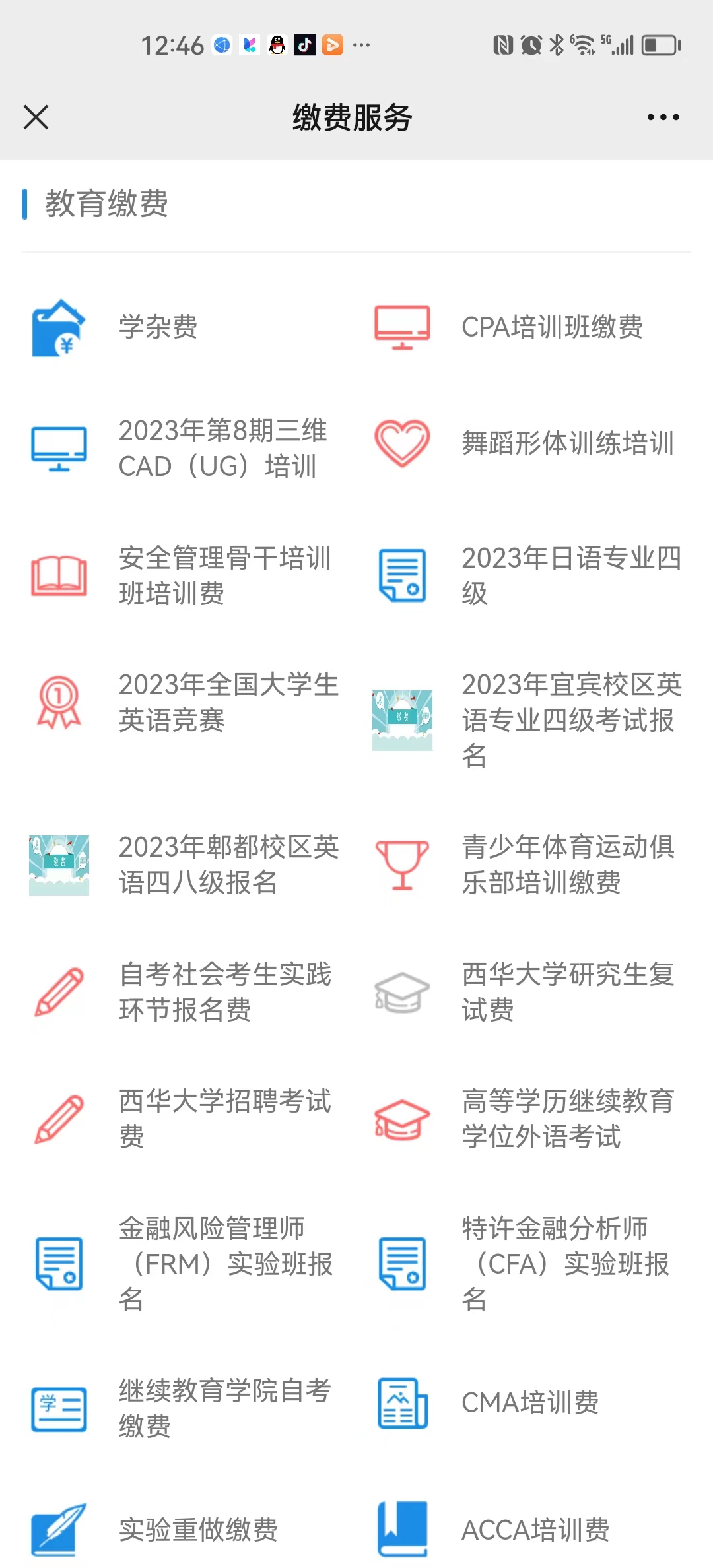Select CPA培训班缴费
Viewport: 713px width, 1568px height.
click(551, 327)
